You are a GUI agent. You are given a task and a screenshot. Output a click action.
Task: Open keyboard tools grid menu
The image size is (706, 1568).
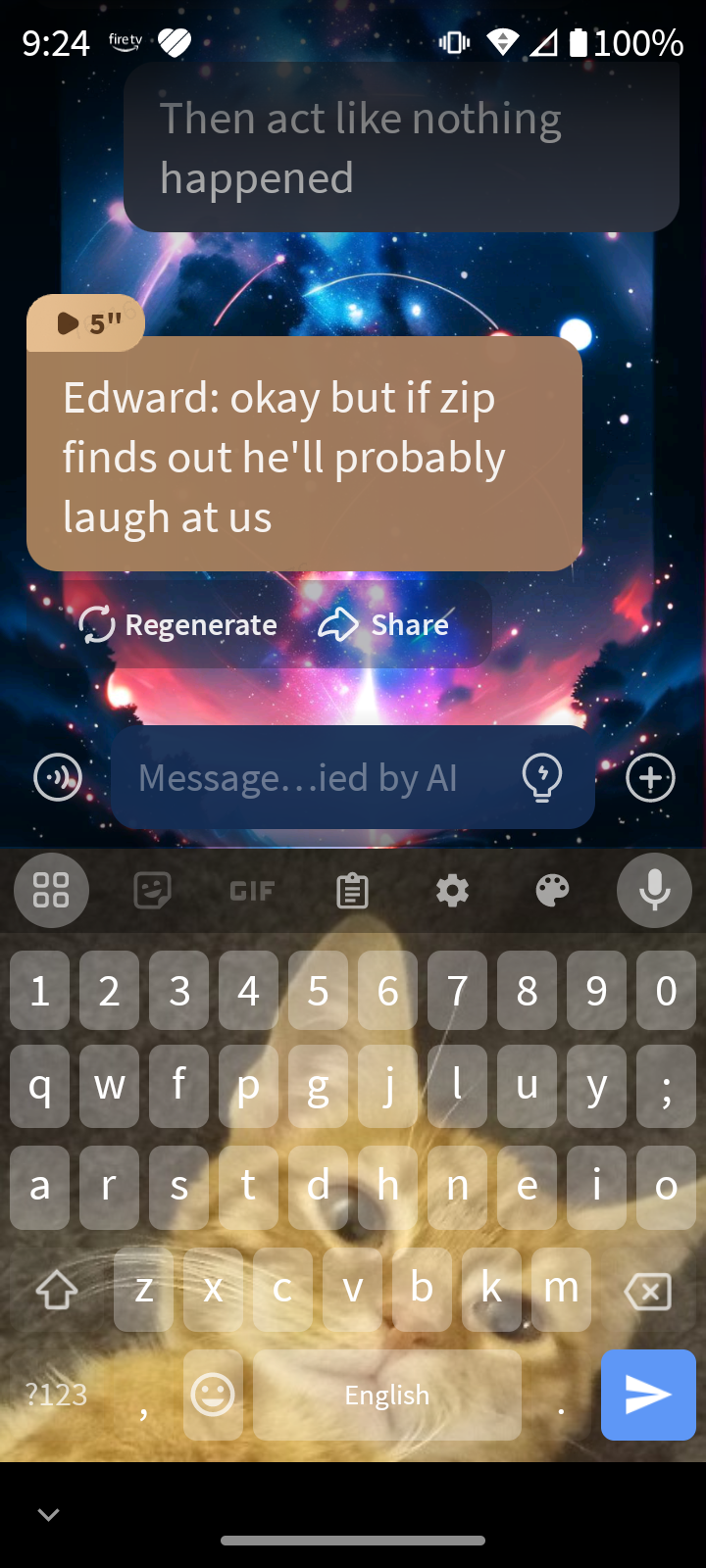tap(51, 891)
